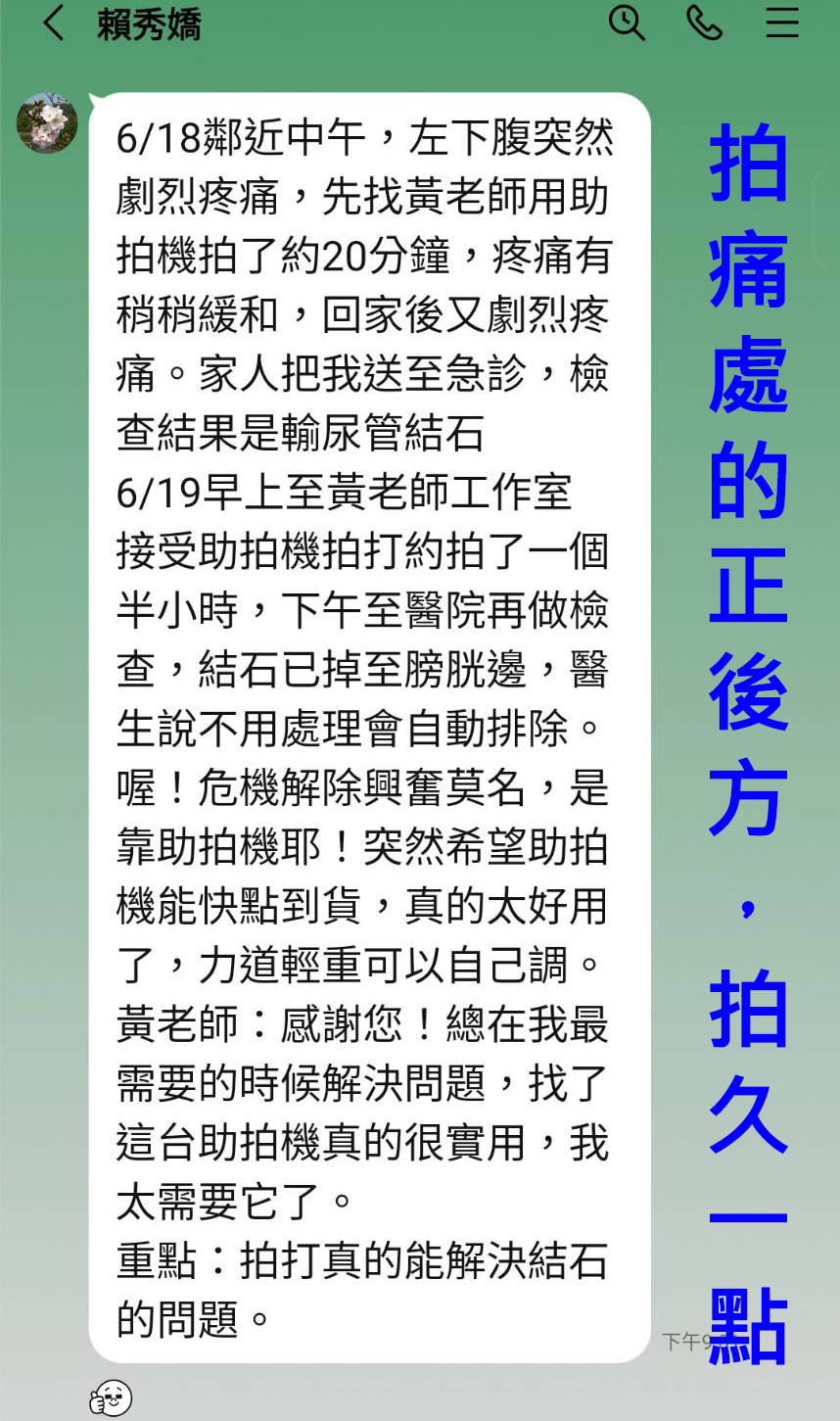
Task: Search within this chat
Action: 627,22
